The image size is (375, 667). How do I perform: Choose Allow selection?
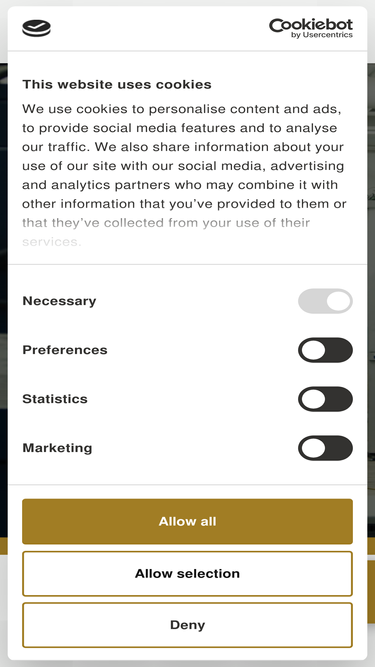[x=188, y=573]
